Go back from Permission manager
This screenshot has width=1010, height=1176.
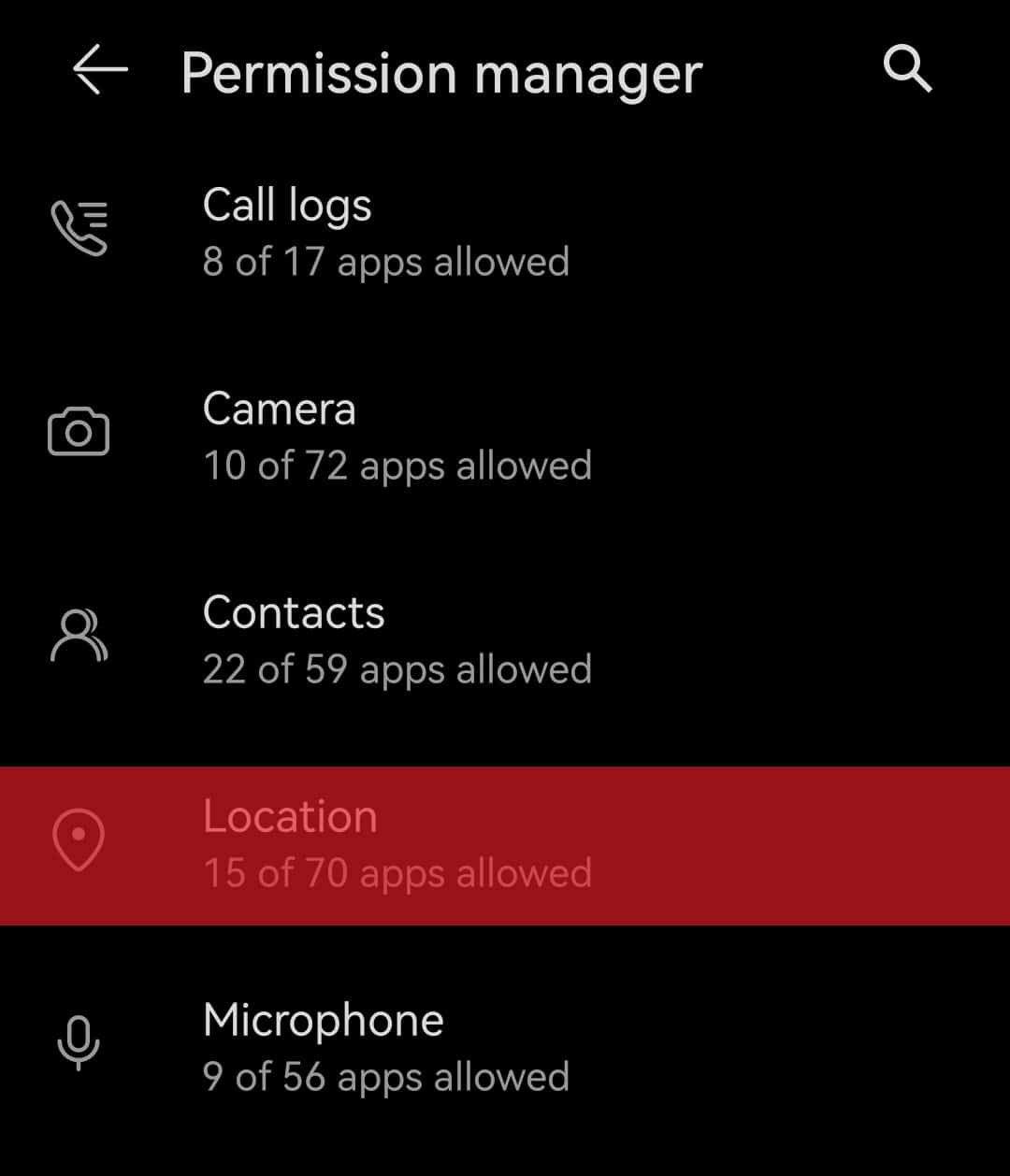click(100, 71)
